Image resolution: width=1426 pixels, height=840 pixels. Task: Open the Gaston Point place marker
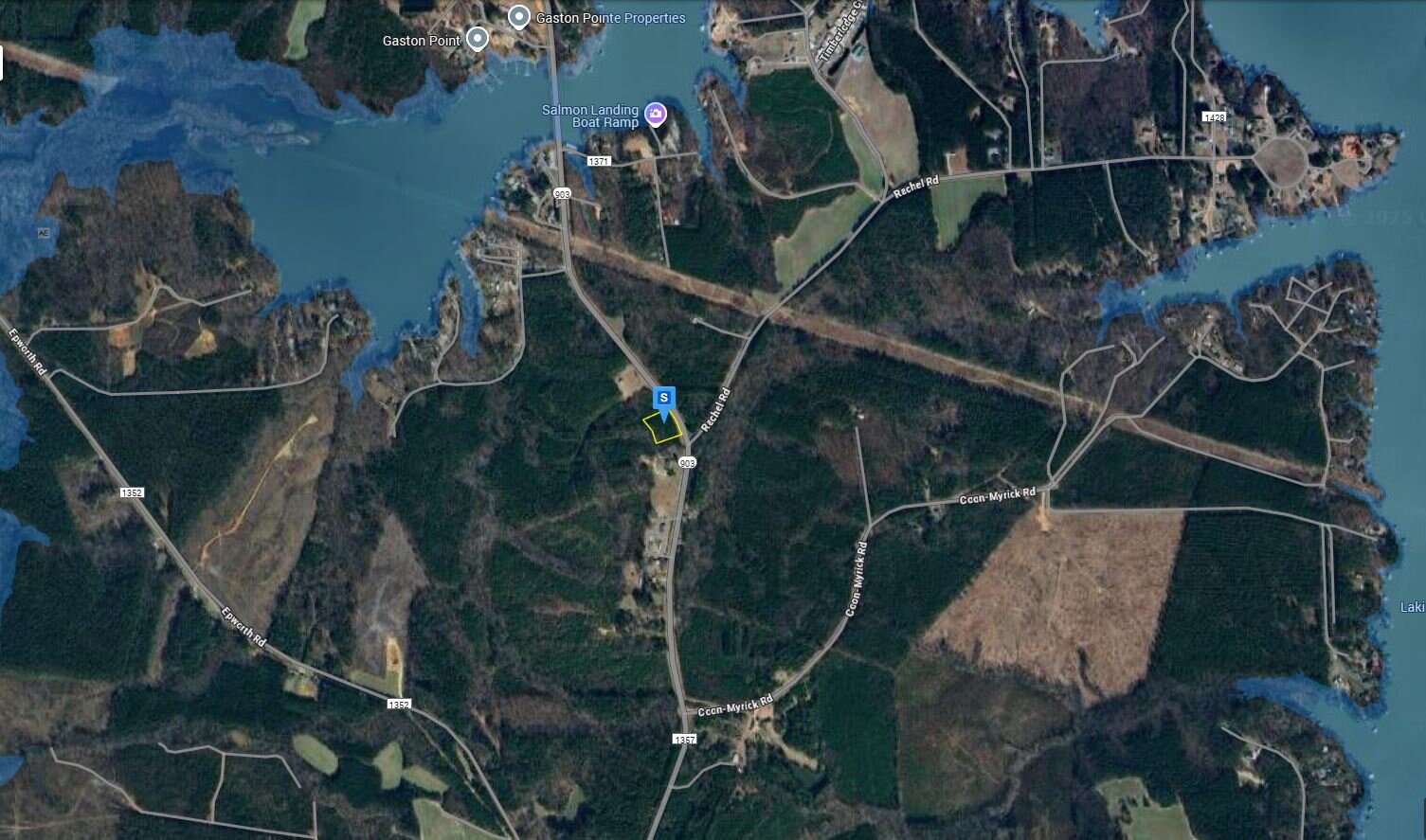click(478, 39)
